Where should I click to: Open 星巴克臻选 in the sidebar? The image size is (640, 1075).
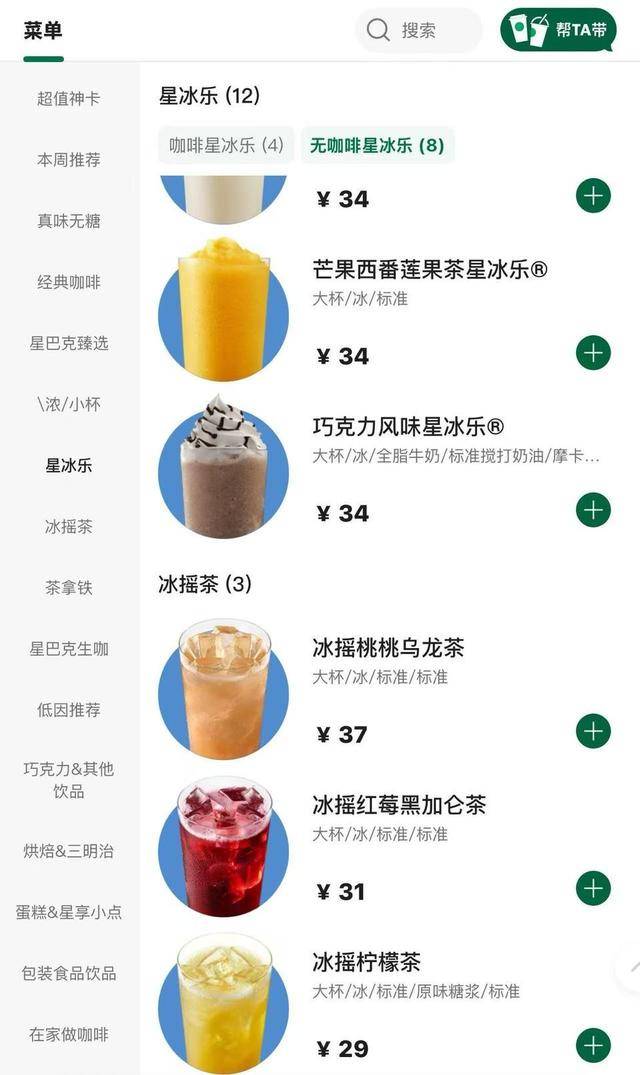coord(69,343)
